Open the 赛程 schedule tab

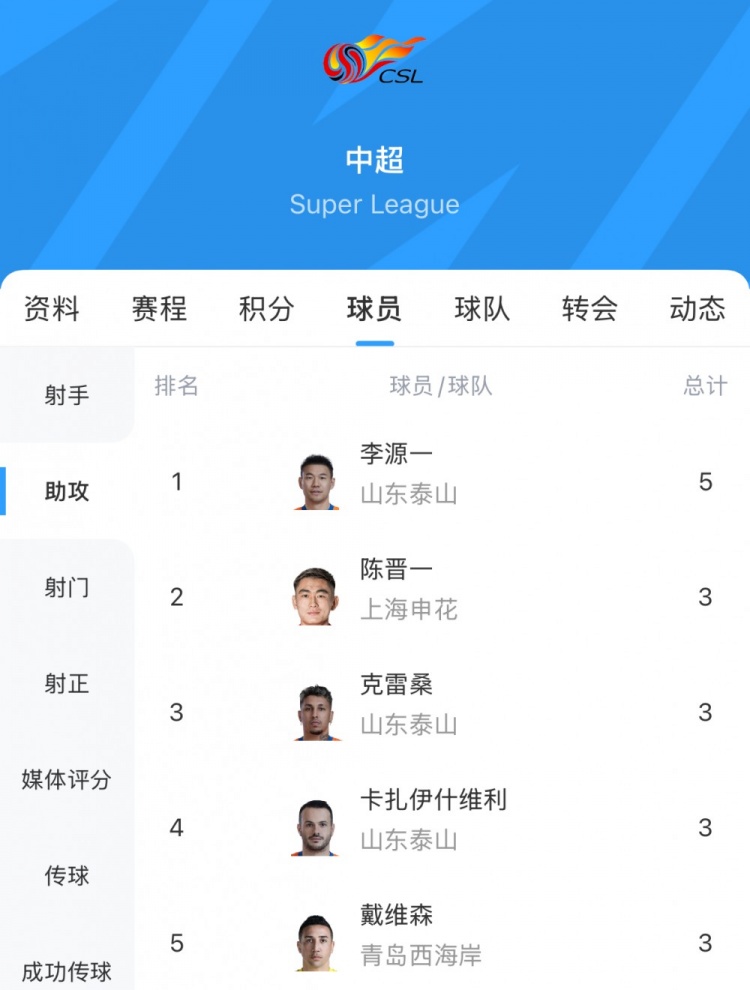pyautogui.click(x=159, y=309)
